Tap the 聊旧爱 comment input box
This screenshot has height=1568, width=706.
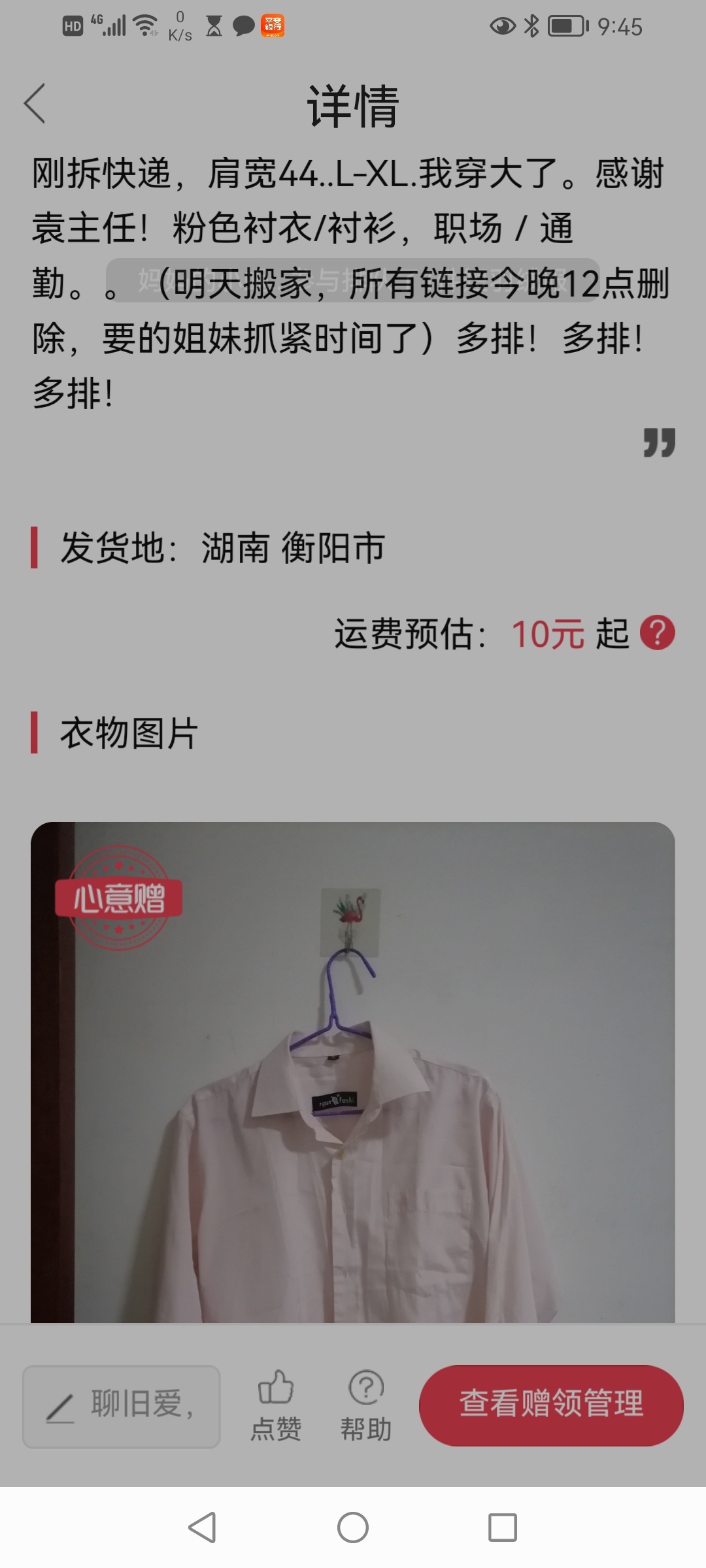click(122, 1406)
